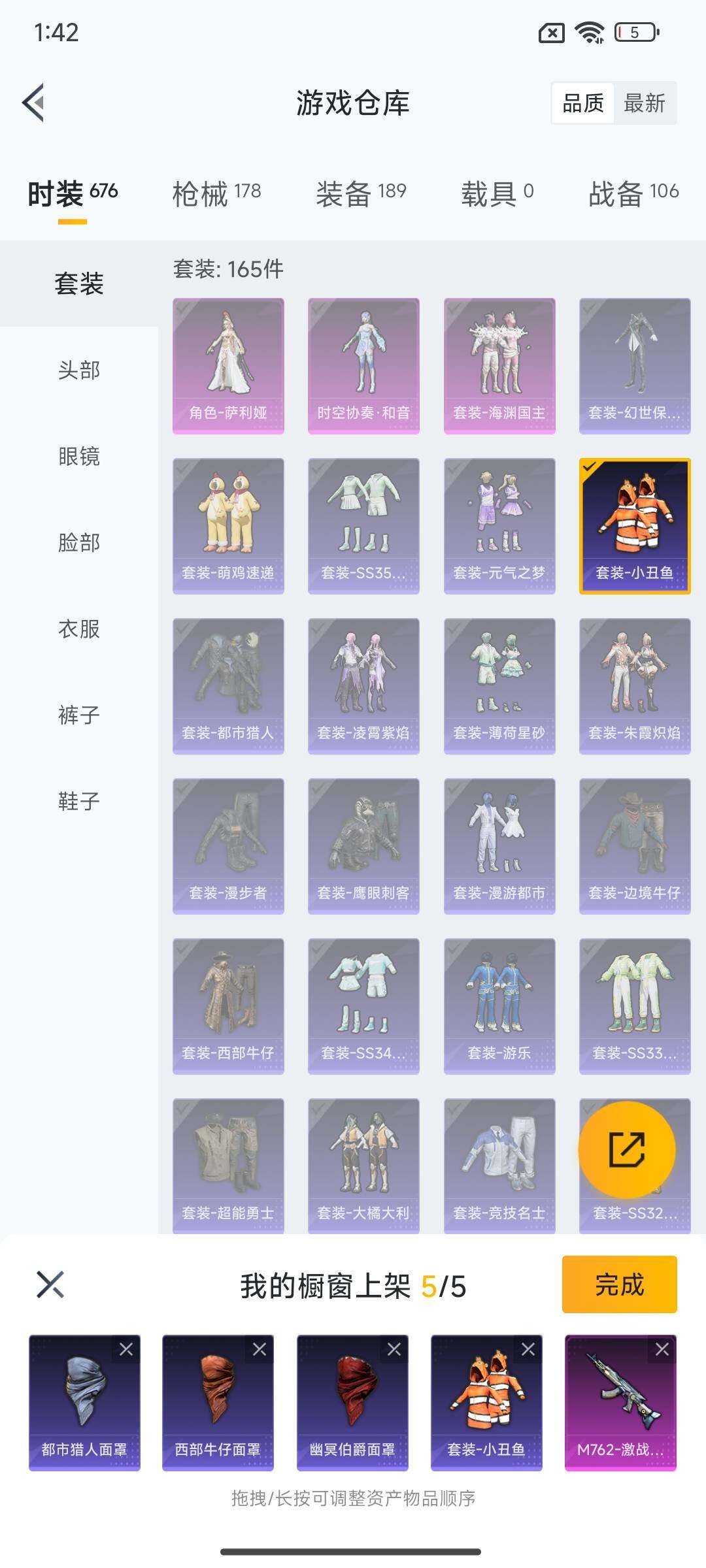This screenshot has height=1568, width=706.
Task: Sort by 品质
Action: click(583, 103)
